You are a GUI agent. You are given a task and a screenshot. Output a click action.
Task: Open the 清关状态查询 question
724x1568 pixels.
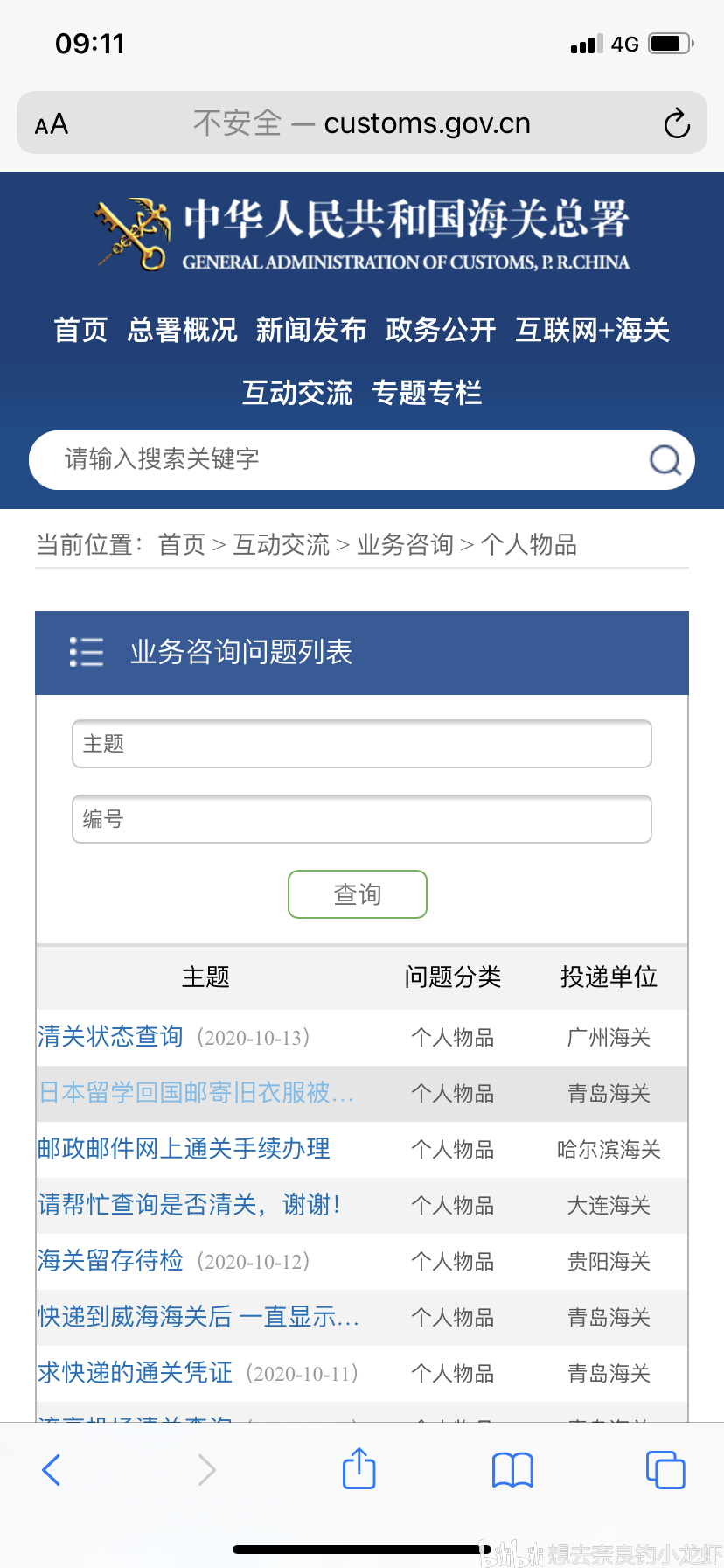click(110, 1037)
